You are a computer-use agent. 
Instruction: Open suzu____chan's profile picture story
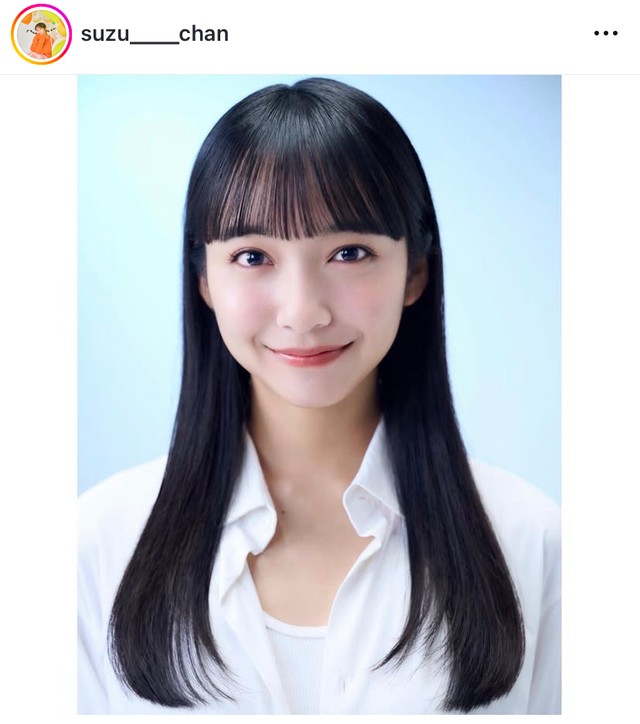(41, 34)
